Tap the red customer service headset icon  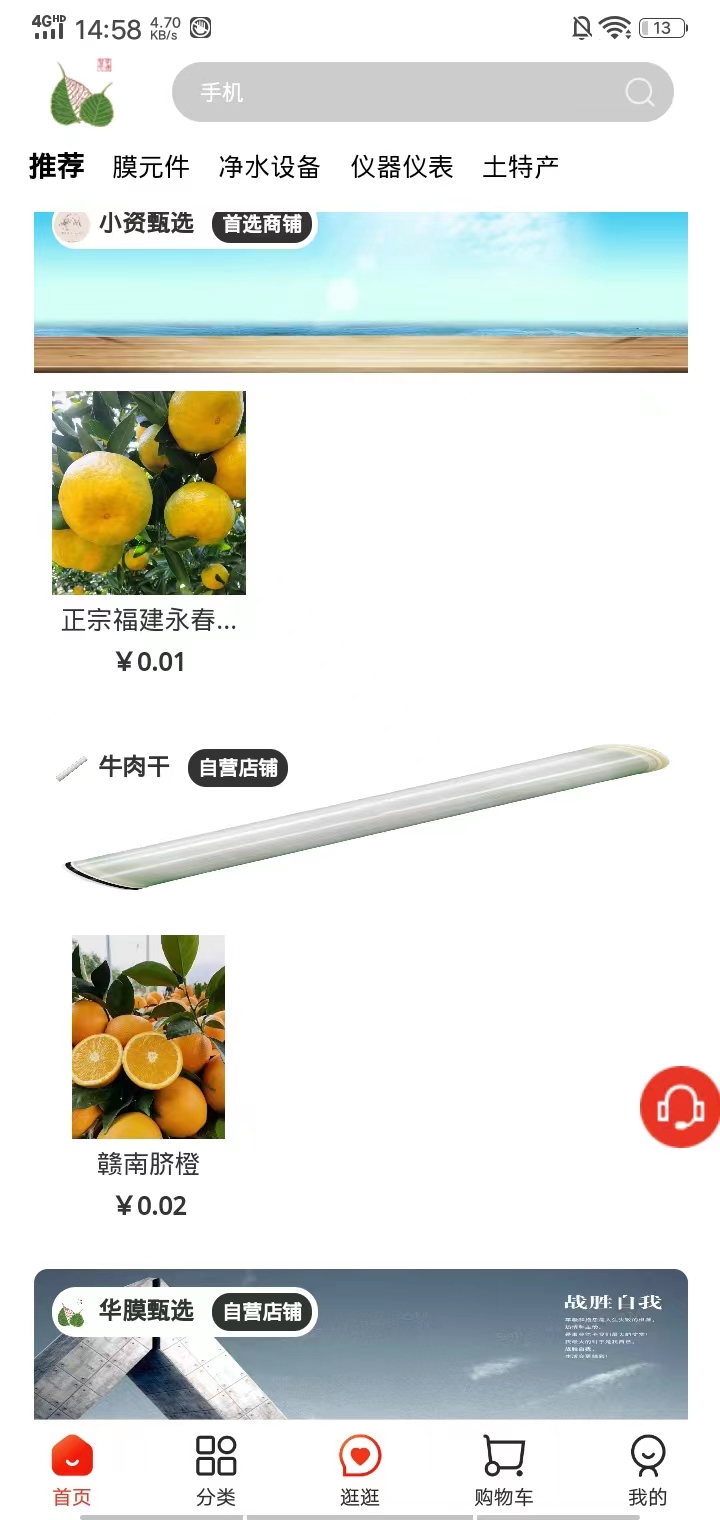[x=679, y=1106]
